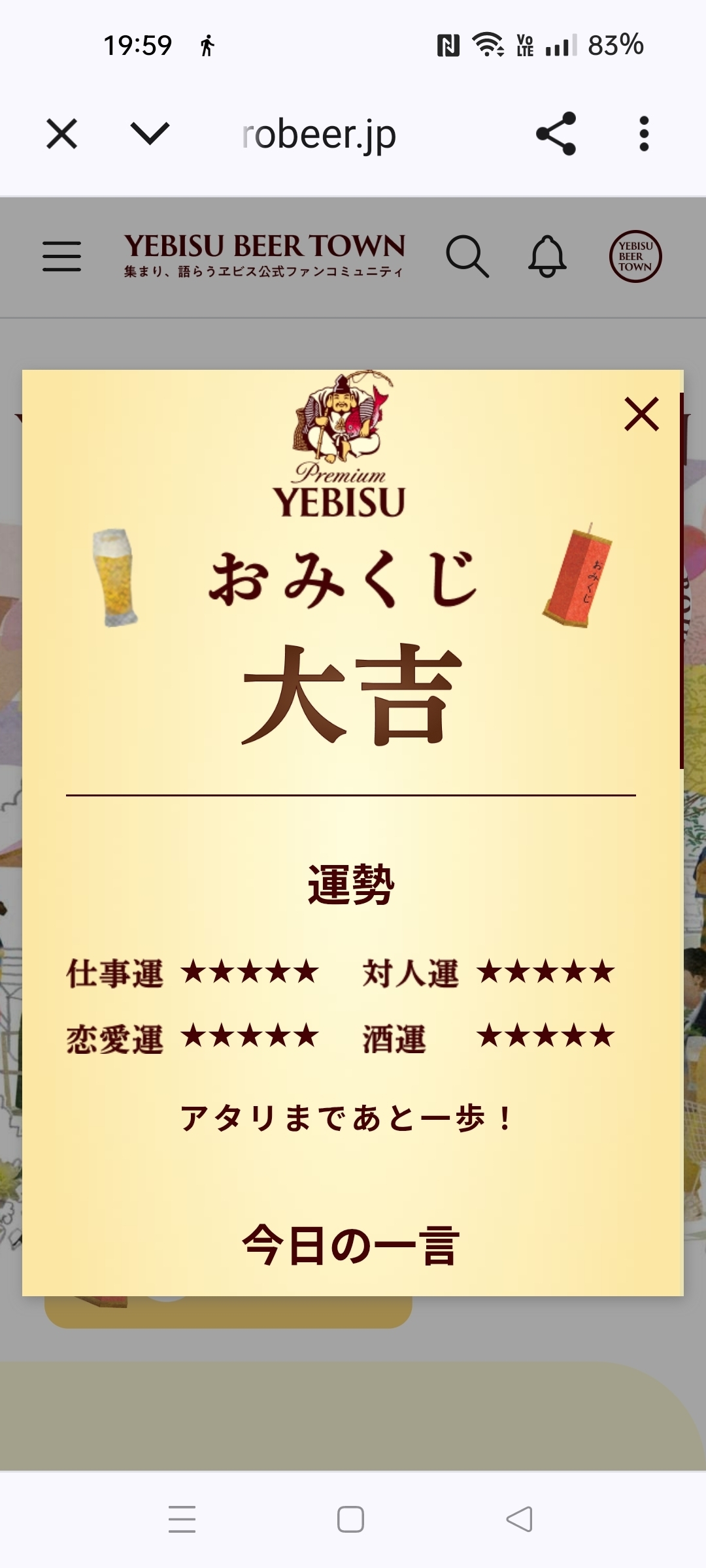The height and width of the screenshot is (1568, 706).
Task: Close the browser custom tab
Action: click(x=62, y=134)
